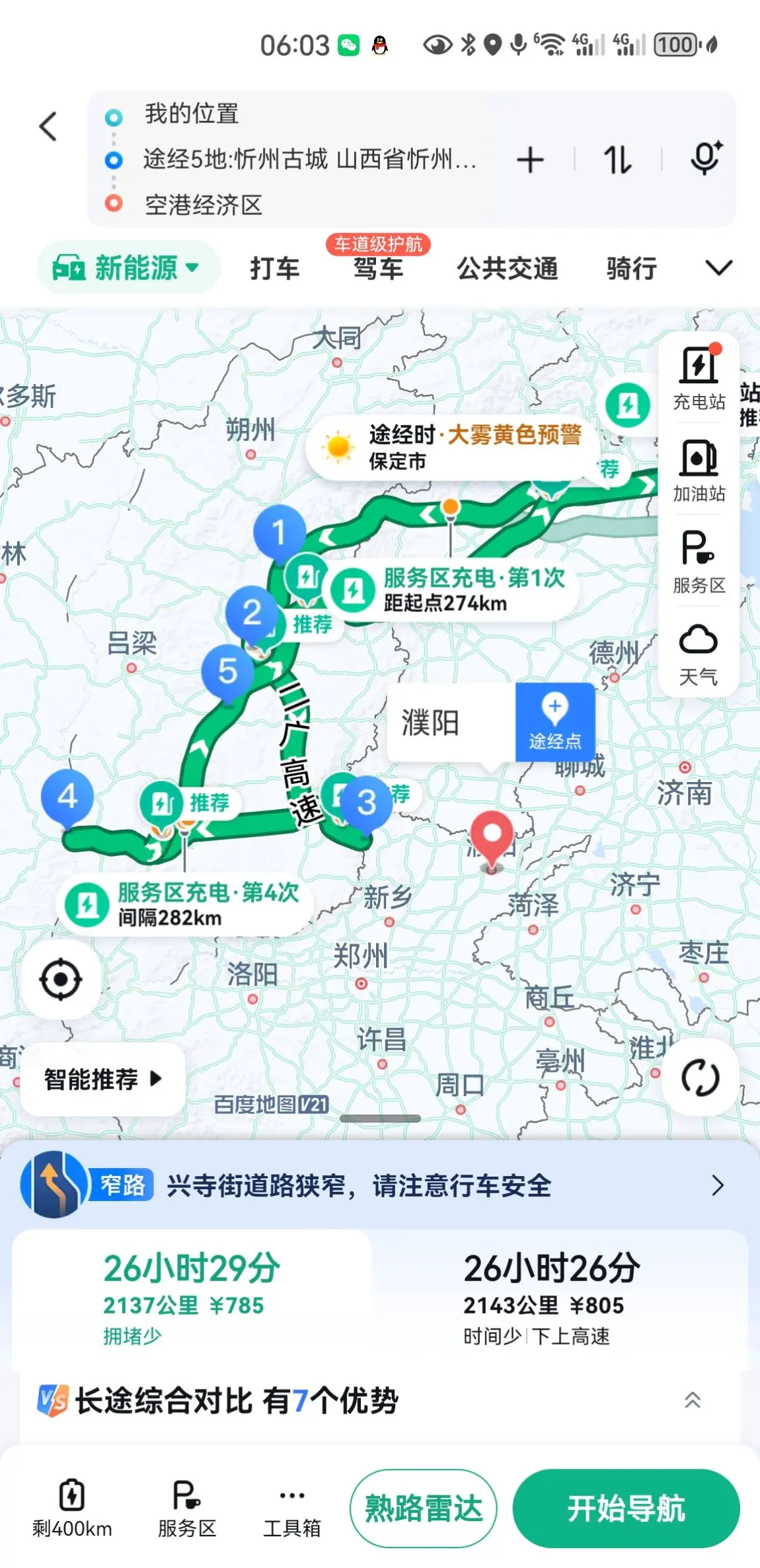The width and height of the screenshot is (760, 1568).
Task: Open 智能推荐 route preferences
Action: [x=102, y=1079]
